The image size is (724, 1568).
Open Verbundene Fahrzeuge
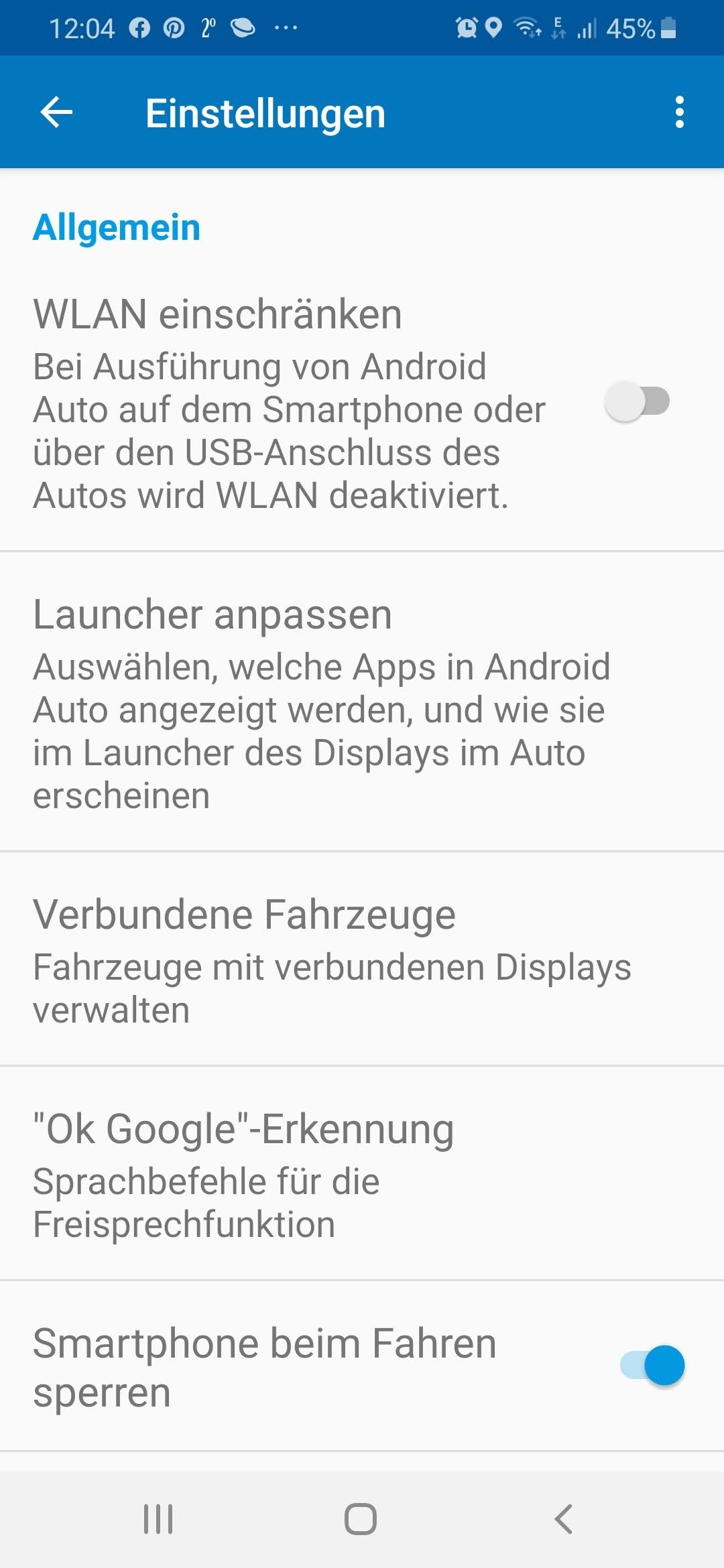322,959
